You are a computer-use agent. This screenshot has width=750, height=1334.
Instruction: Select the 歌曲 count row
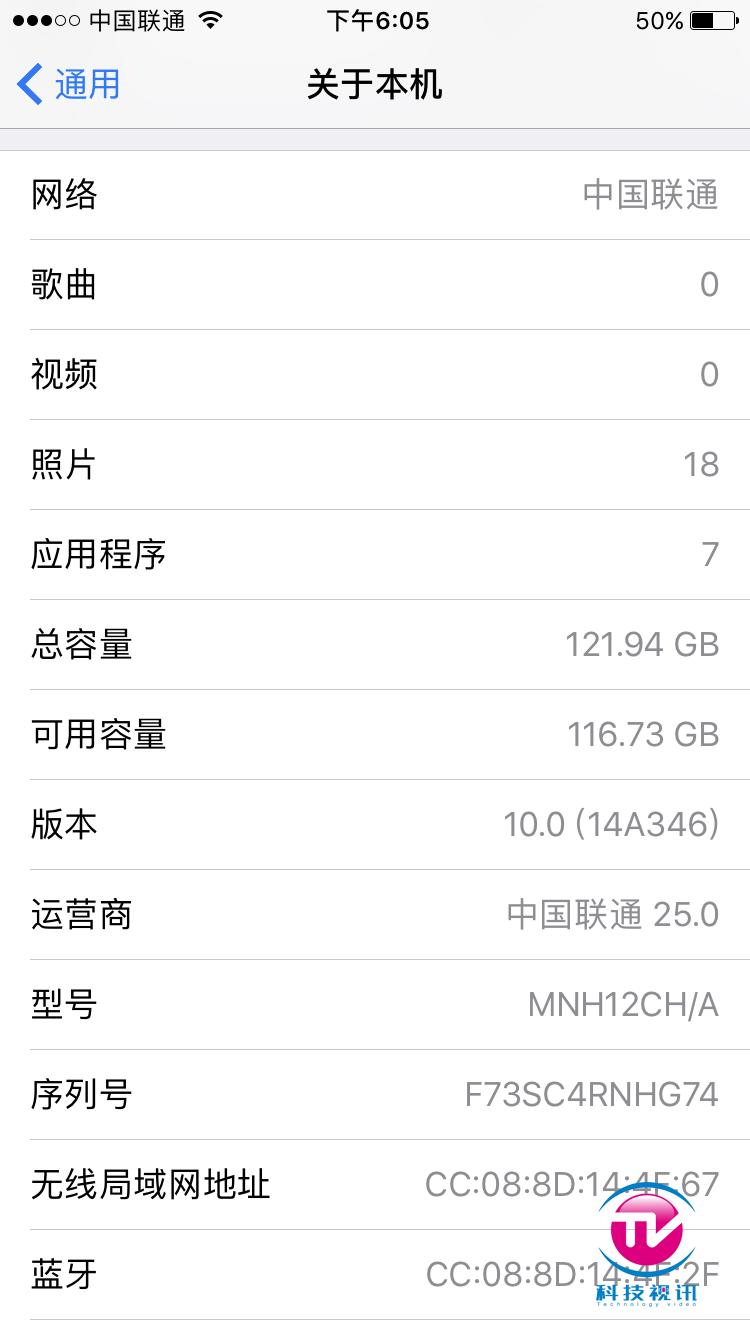click(x=375, y=285)
